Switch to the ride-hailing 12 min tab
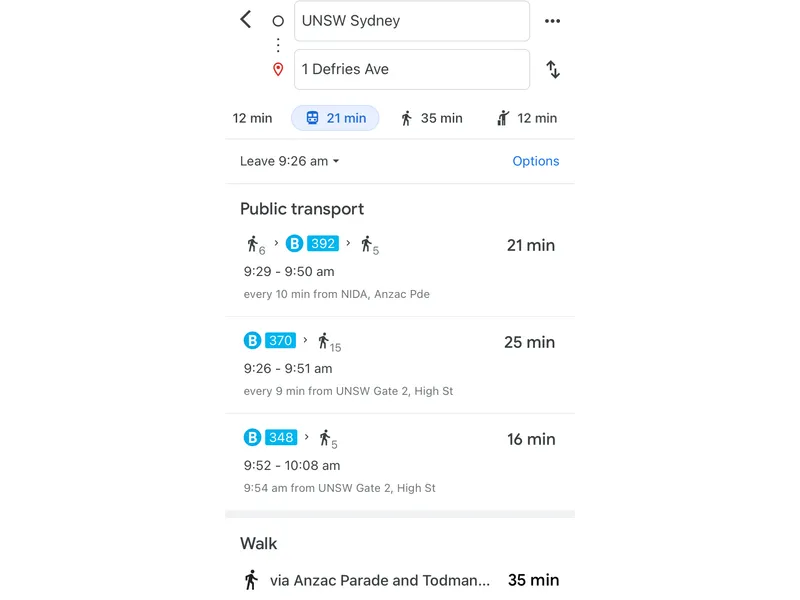 (527, 118)
